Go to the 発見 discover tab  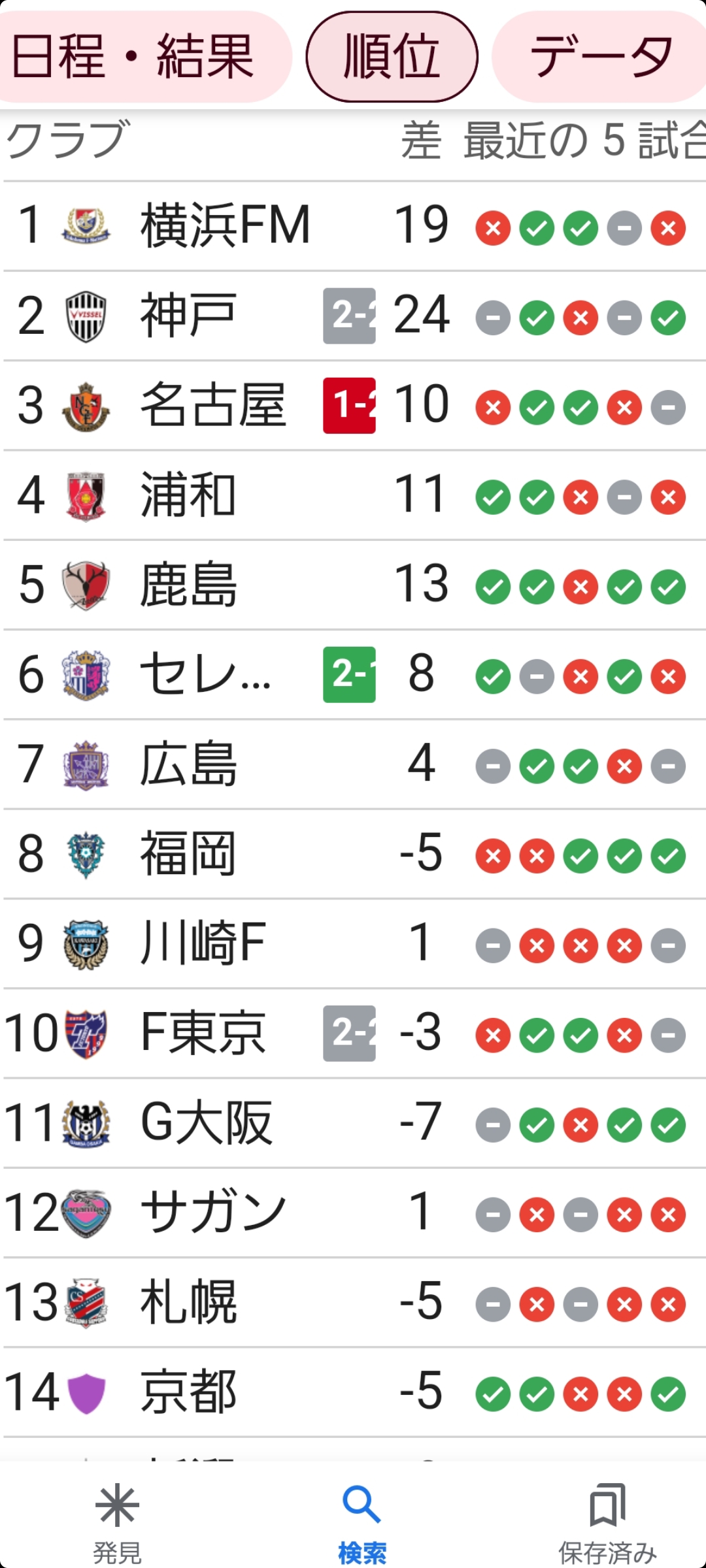coord(118,1522)
